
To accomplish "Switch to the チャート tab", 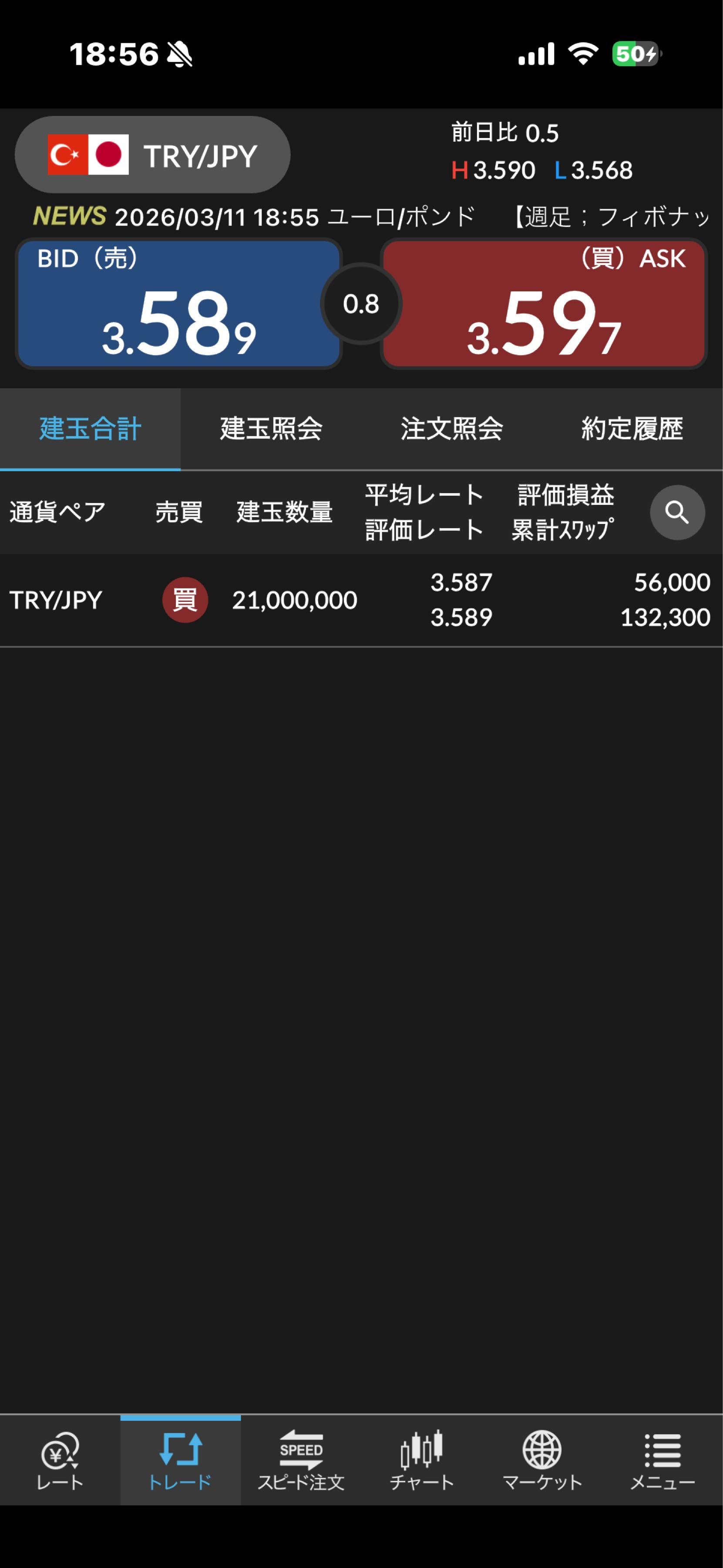I will [421, 1460].
